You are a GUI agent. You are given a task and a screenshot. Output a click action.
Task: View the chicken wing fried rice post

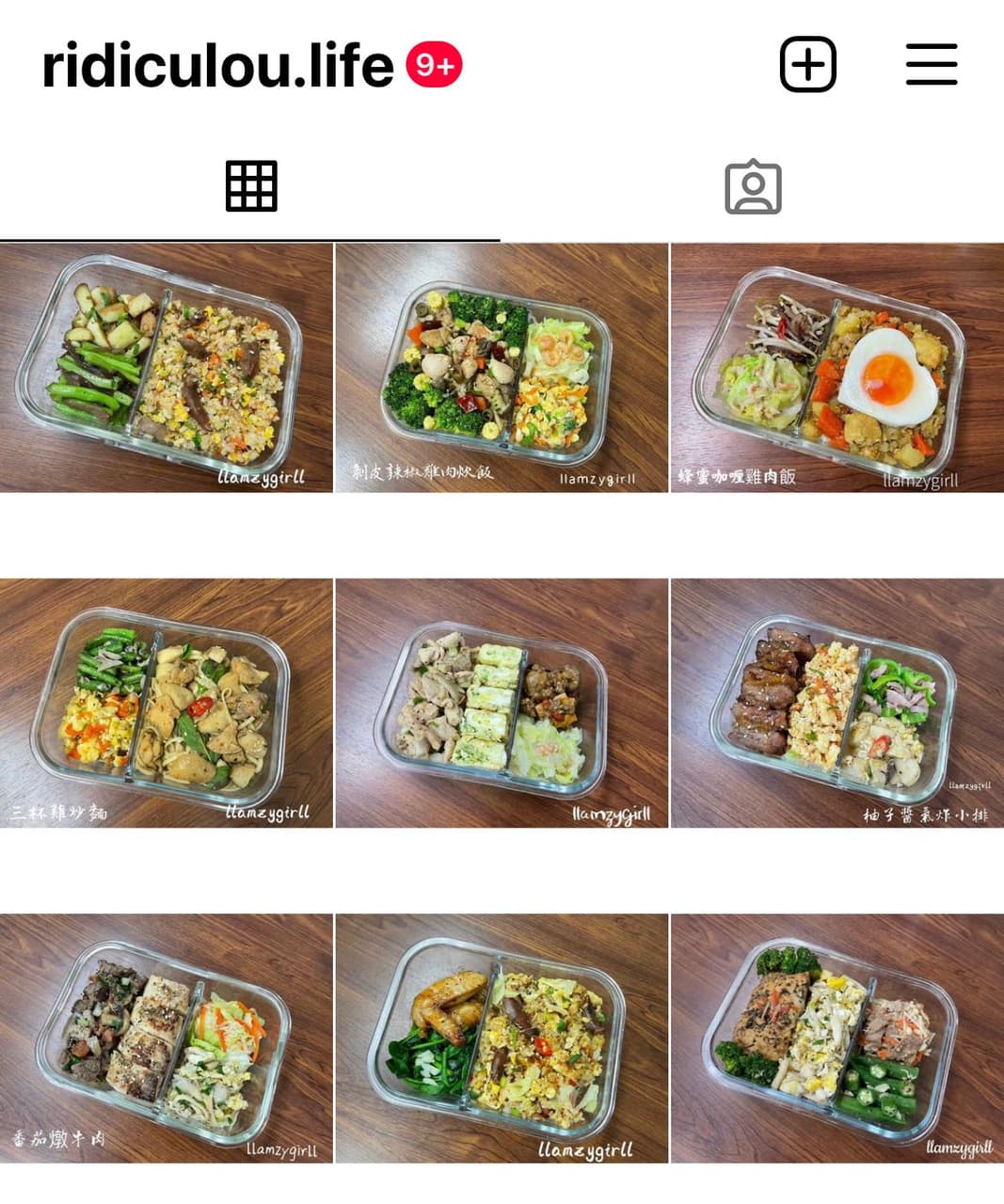click(502, 1038)
